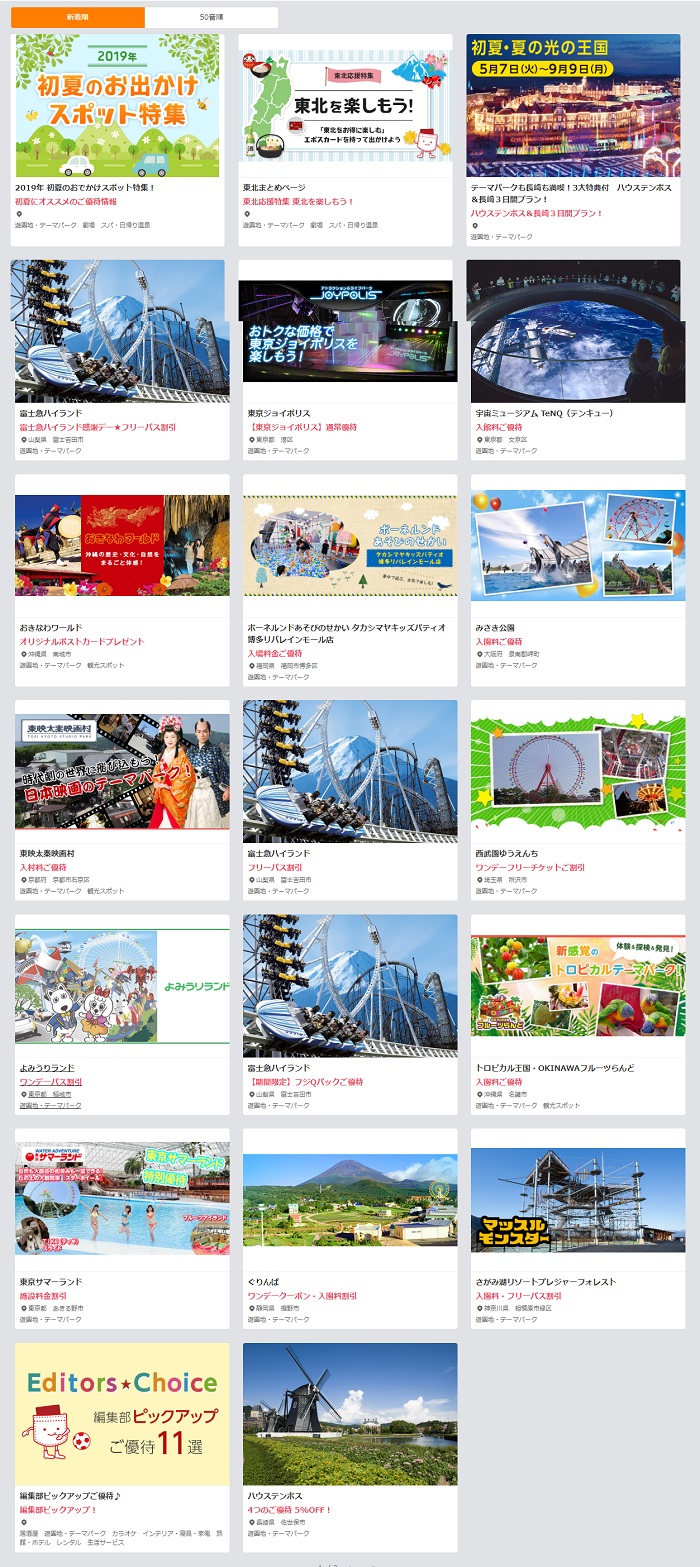This screenshot has height=1567, width=700.
Task: Open the 東京サマーランド card
Action: (122, 1200)
